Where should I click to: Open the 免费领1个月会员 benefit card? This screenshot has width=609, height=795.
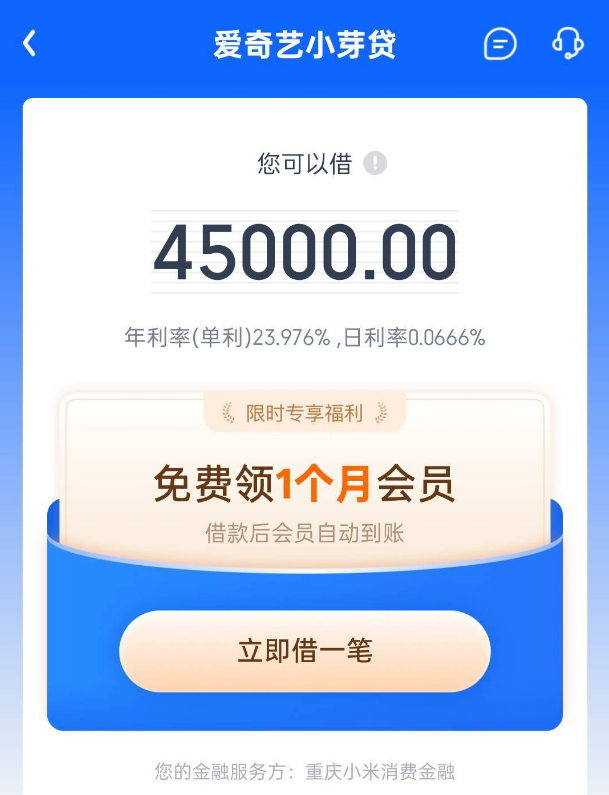[304, 485]
